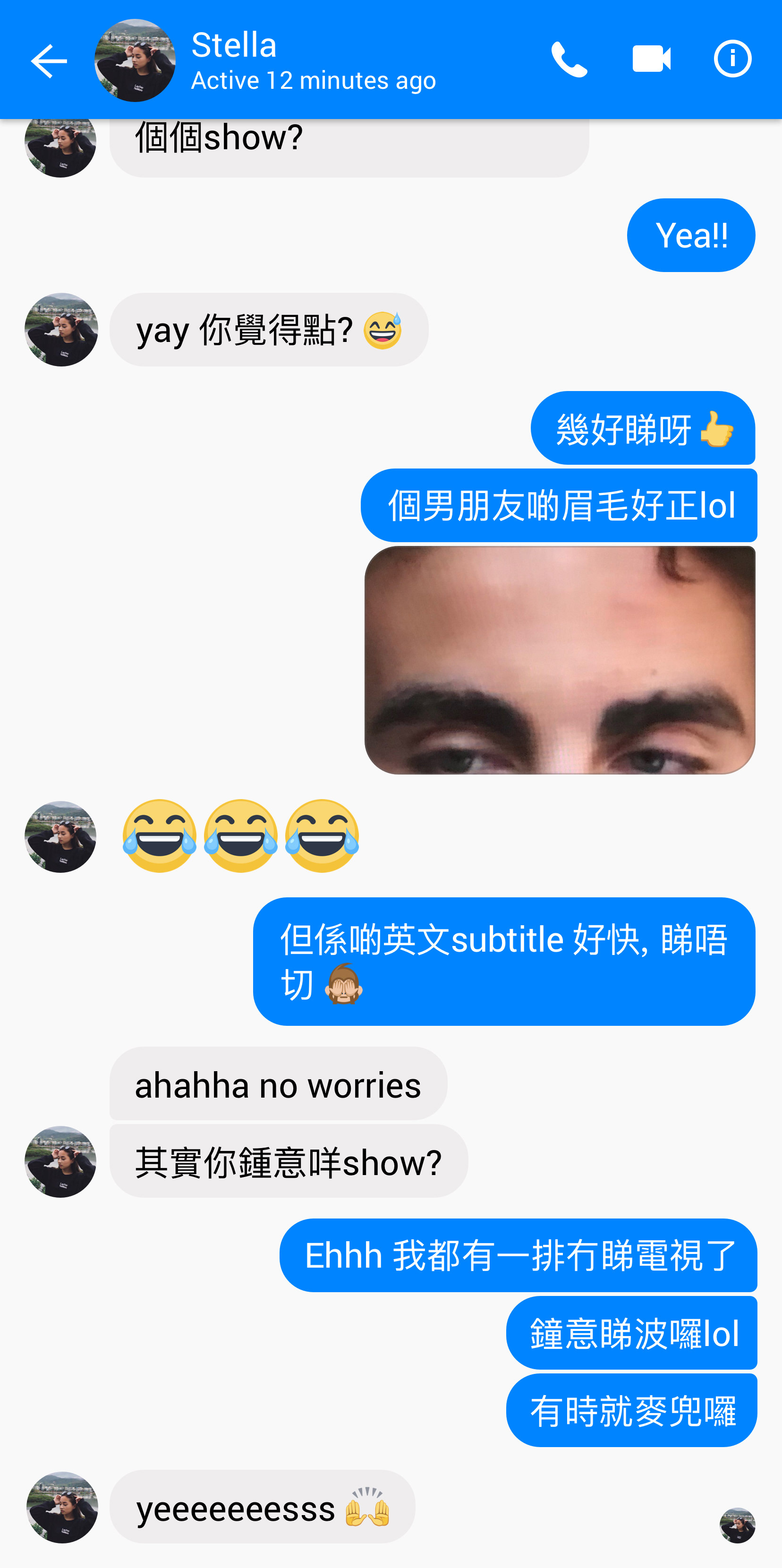The image size is (782, 1568).
Task: Go back to the chat list
Action: pos(49,60)
